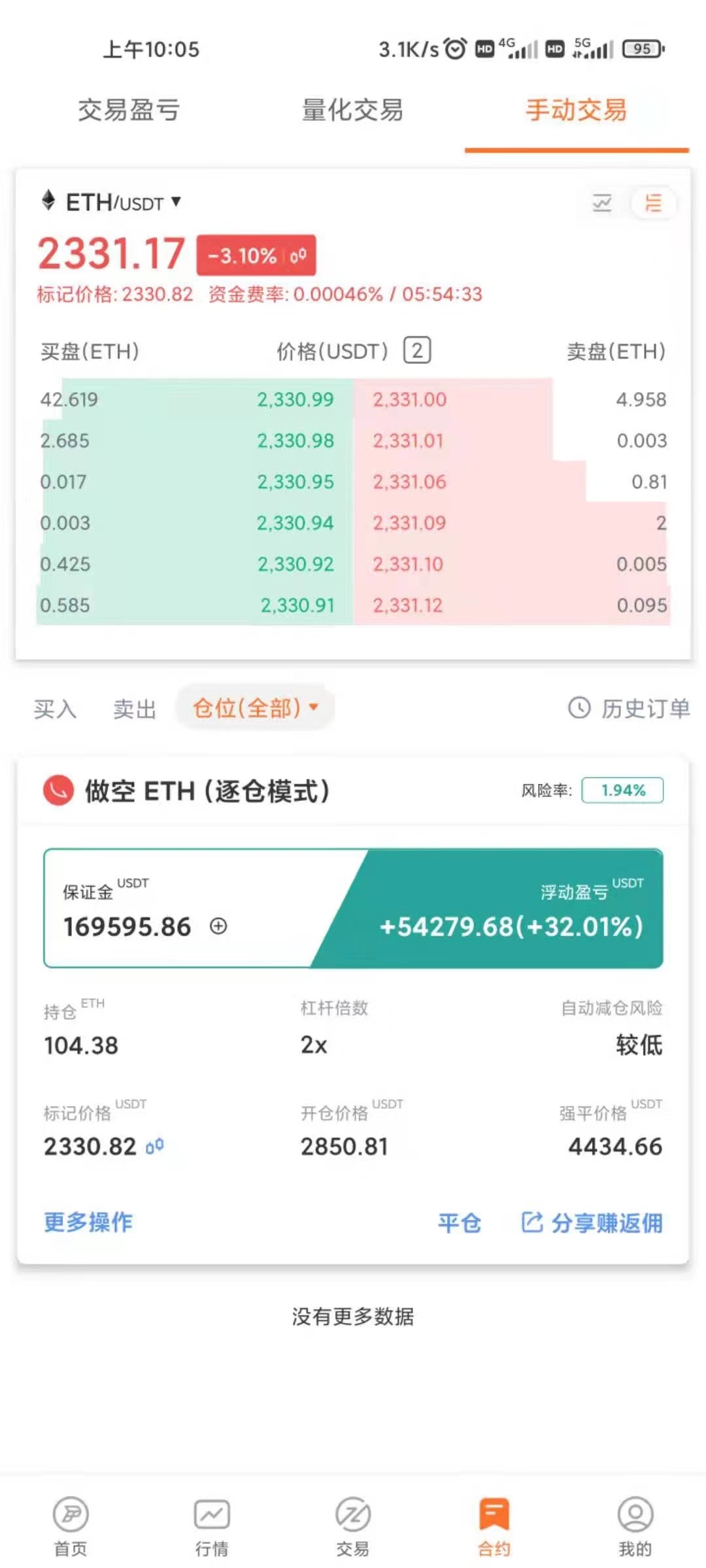Open the ETH/USDT pair dropdown
The image size is (706, 1568).
114,203
